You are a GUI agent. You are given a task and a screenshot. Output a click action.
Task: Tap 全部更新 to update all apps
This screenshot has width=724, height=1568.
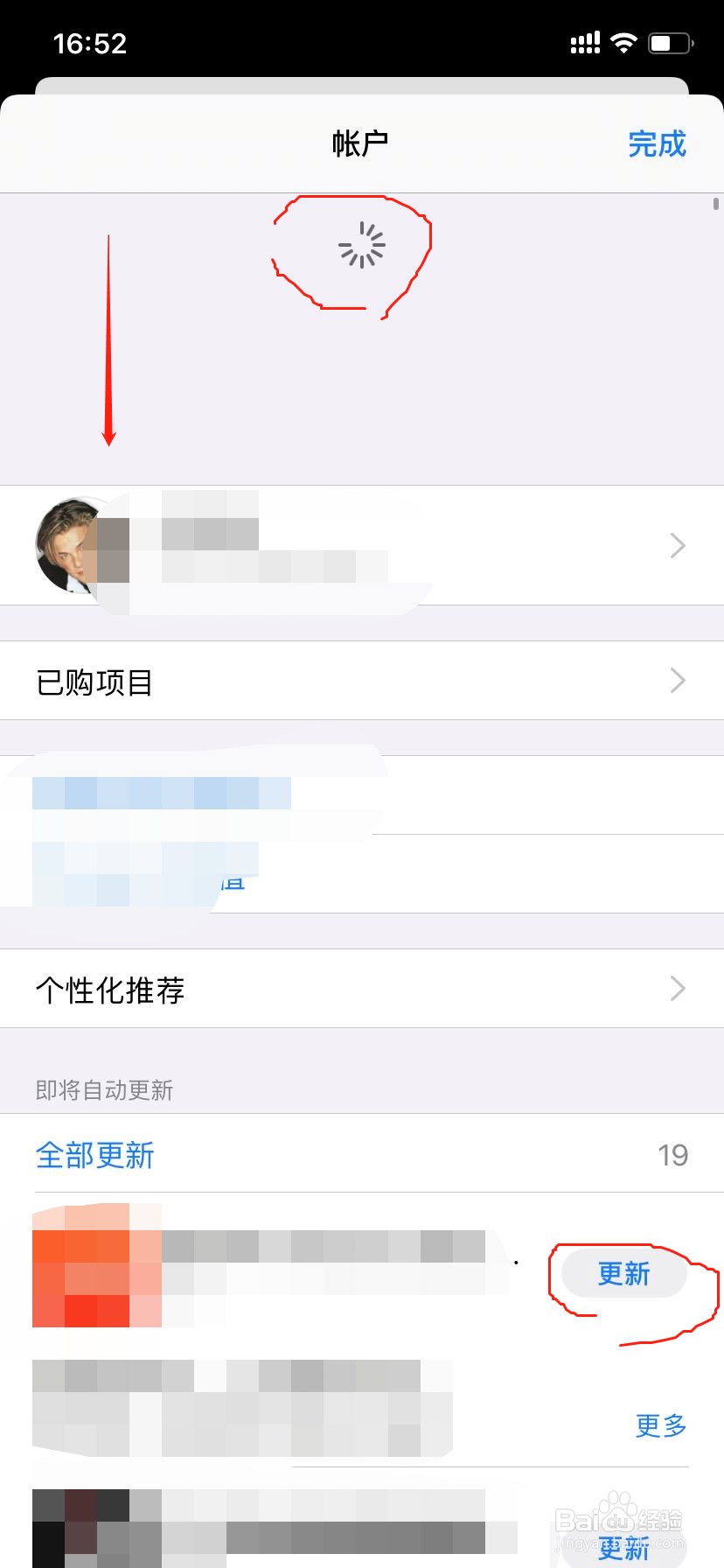coord(94,1155)
